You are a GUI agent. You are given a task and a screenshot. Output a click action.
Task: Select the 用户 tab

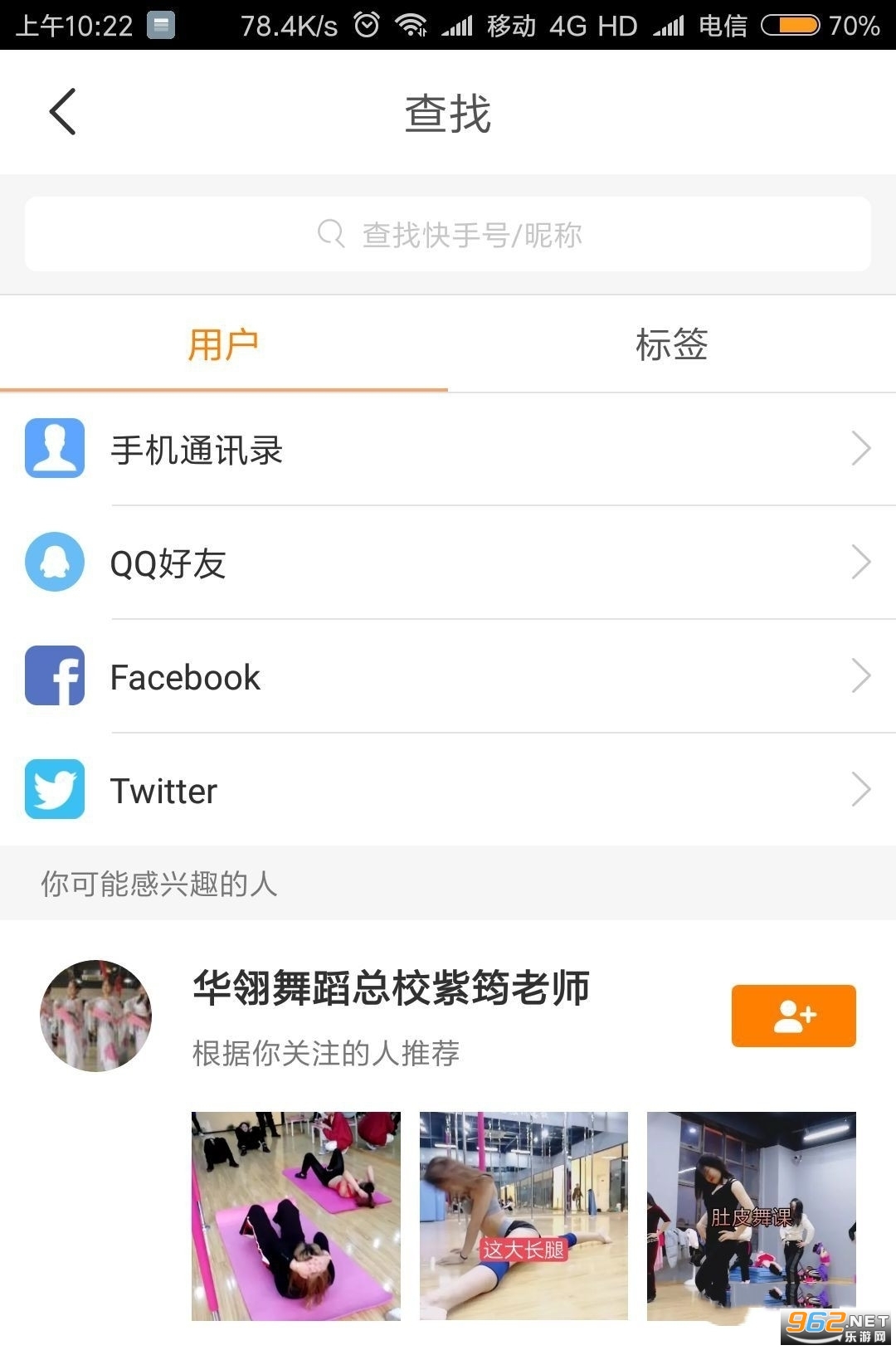tap(223, 344)
